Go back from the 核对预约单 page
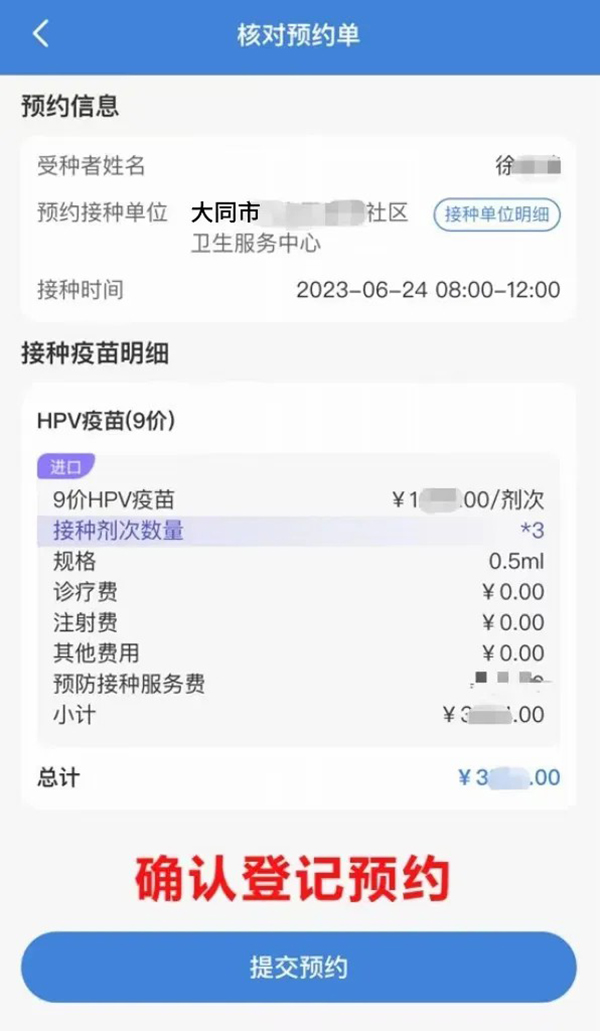Image resolution: width=600 pixels, height=1031 pixels. 40,35
